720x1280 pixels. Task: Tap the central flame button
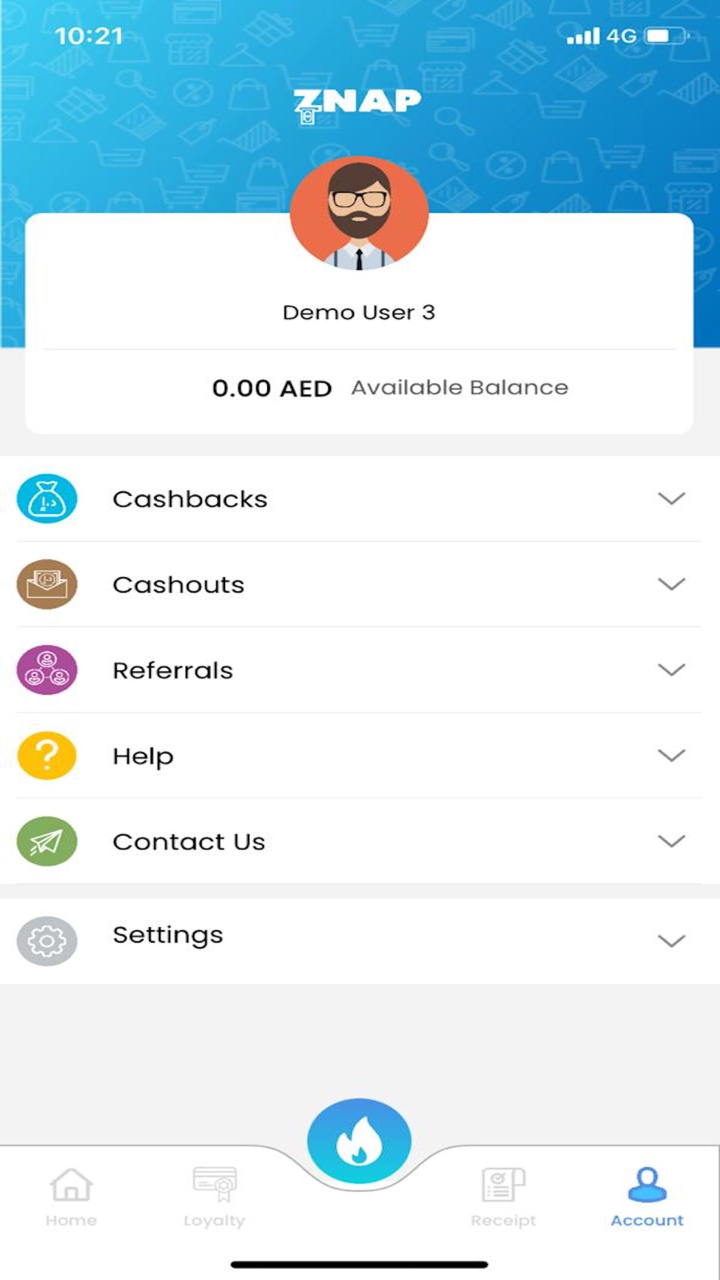(x=359, y=1137)
